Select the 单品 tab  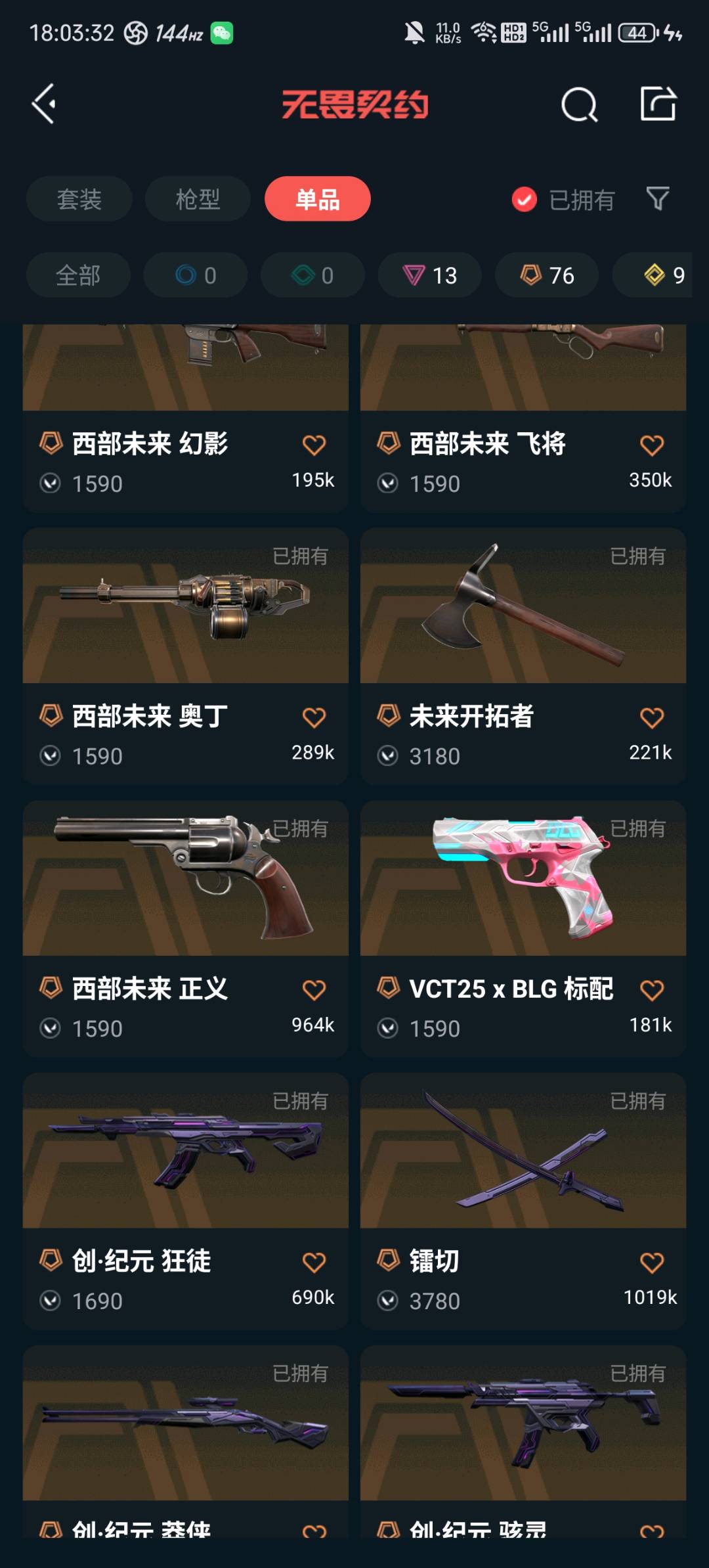coord(317,199)
